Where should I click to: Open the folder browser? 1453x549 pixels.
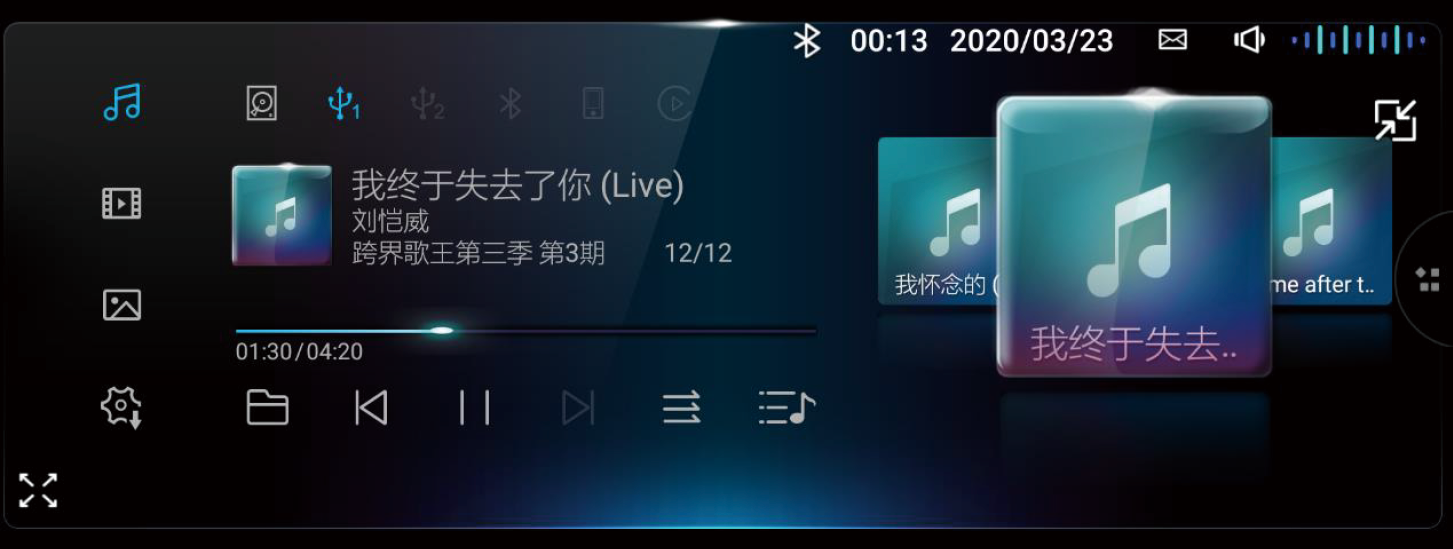267,408
